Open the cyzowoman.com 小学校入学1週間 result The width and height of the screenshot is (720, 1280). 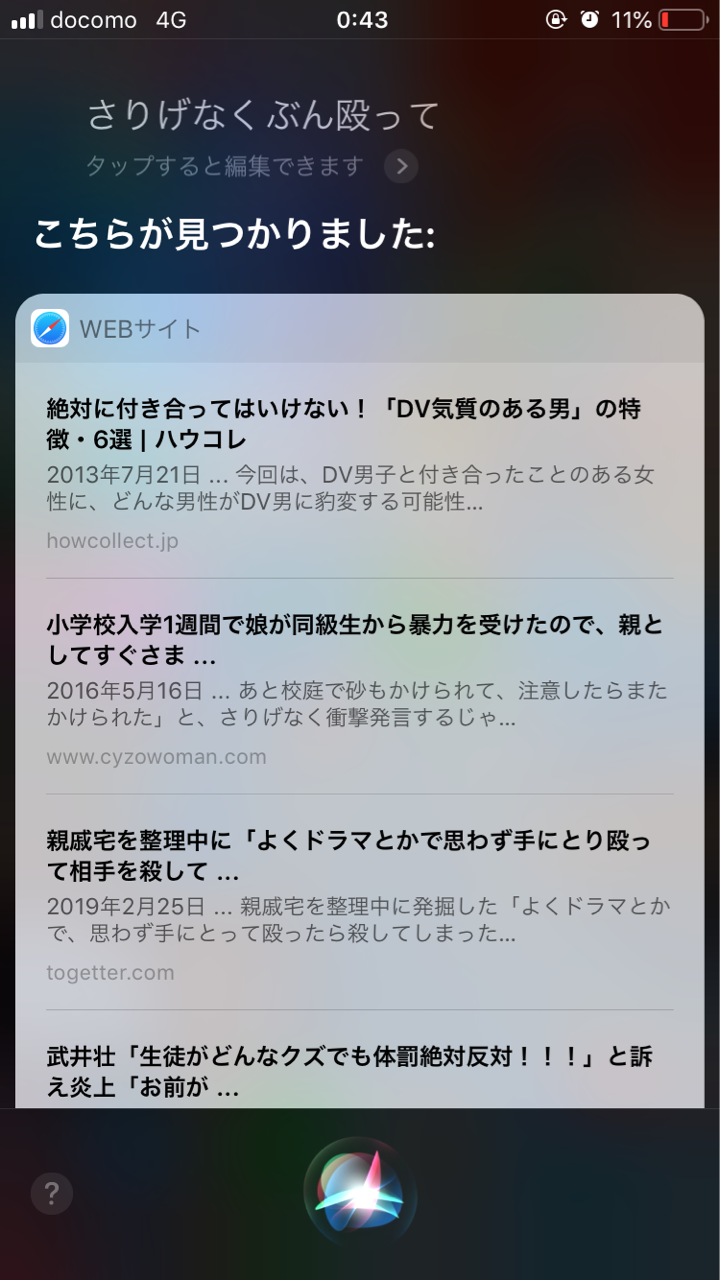[x=360, y=687]
